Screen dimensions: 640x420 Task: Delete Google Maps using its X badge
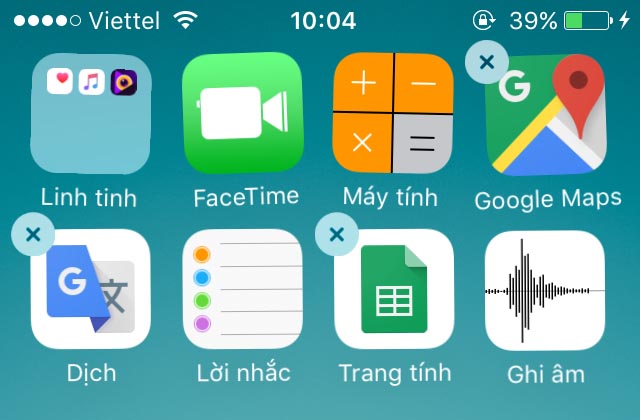(486, 62)
